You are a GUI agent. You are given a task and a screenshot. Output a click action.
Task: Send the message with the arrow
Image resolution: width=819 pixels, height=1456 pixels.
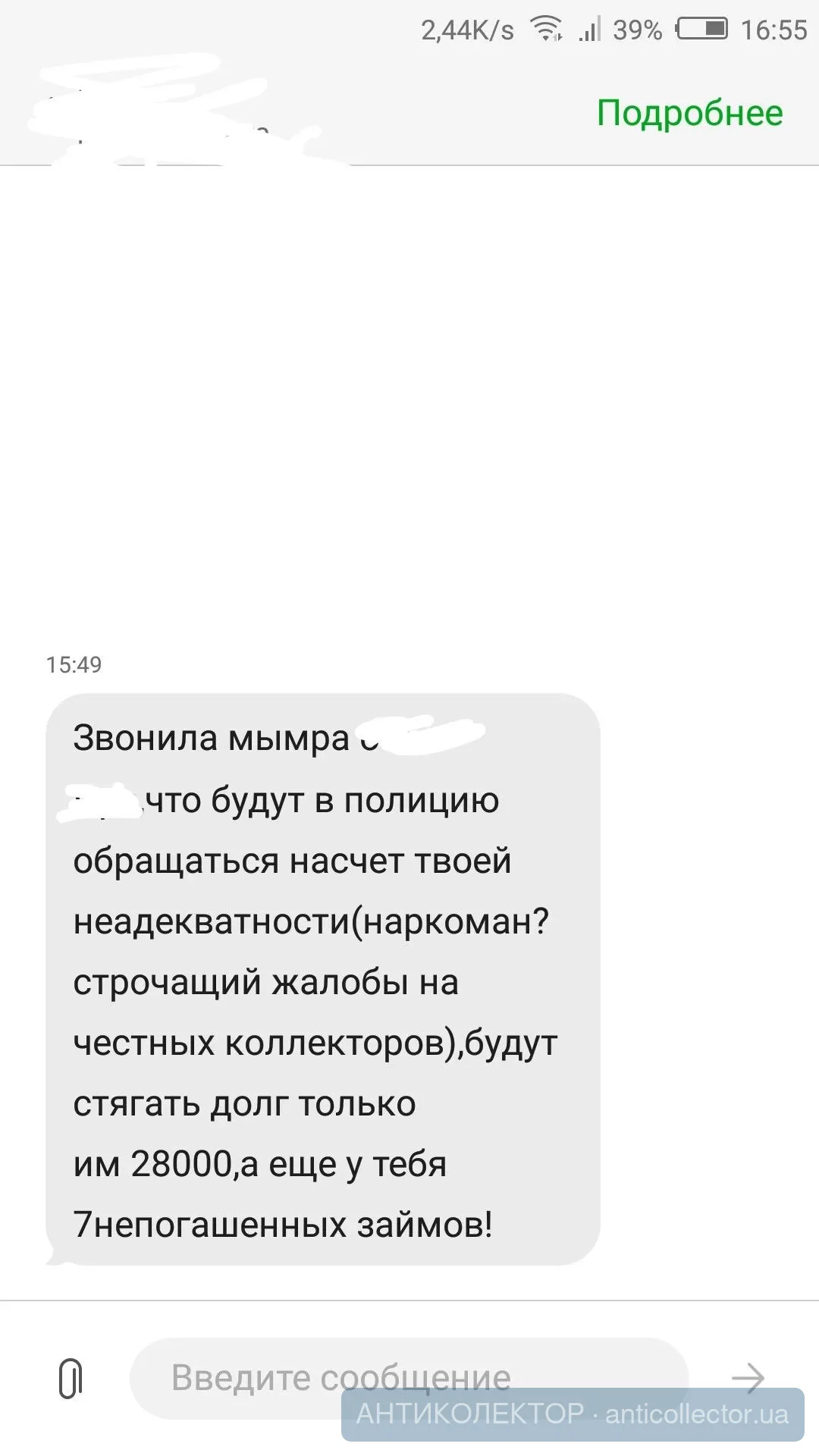tap(747, 1378)
